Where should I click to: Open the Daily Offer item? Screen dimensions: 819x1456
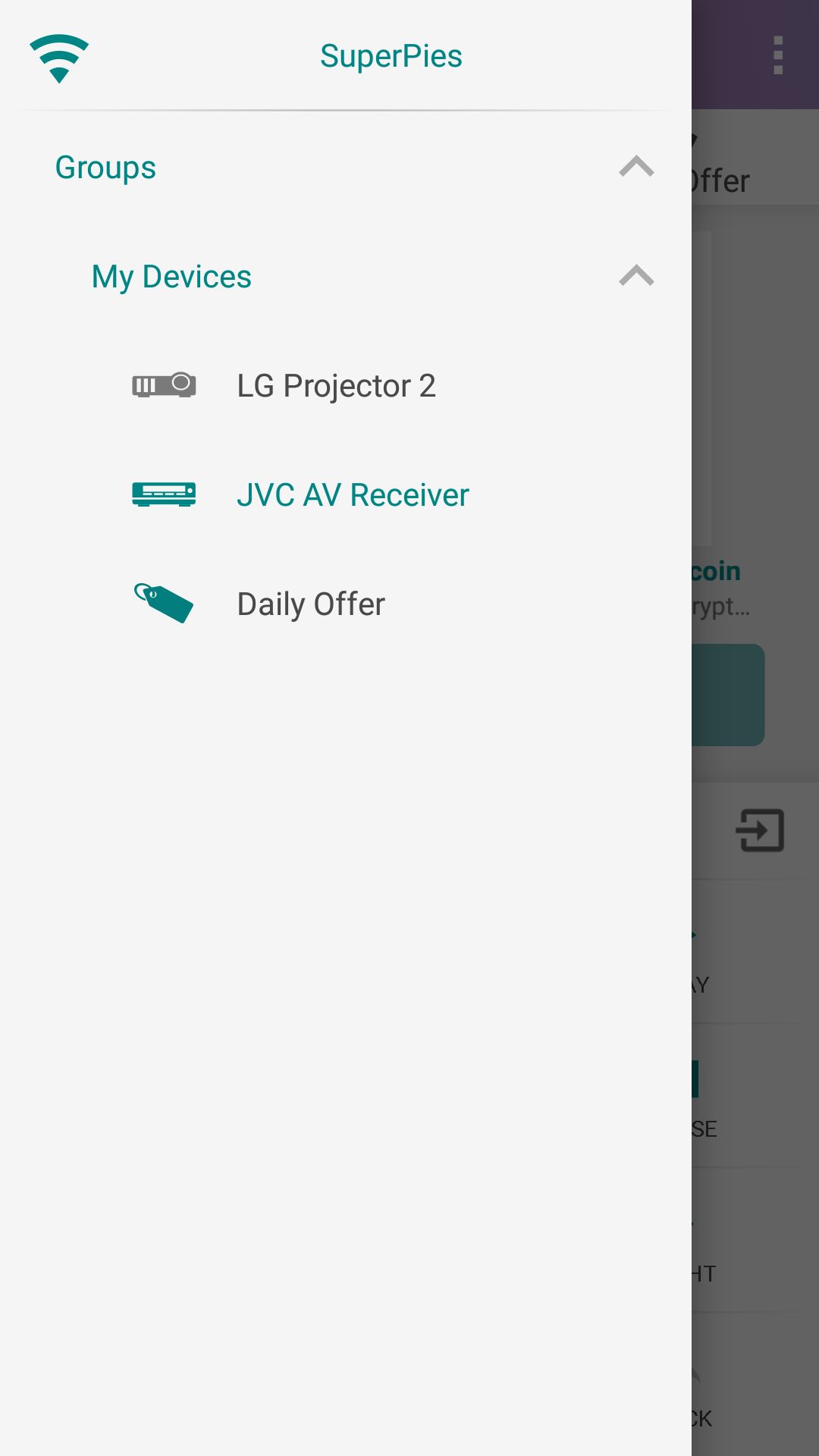(346, 604)
